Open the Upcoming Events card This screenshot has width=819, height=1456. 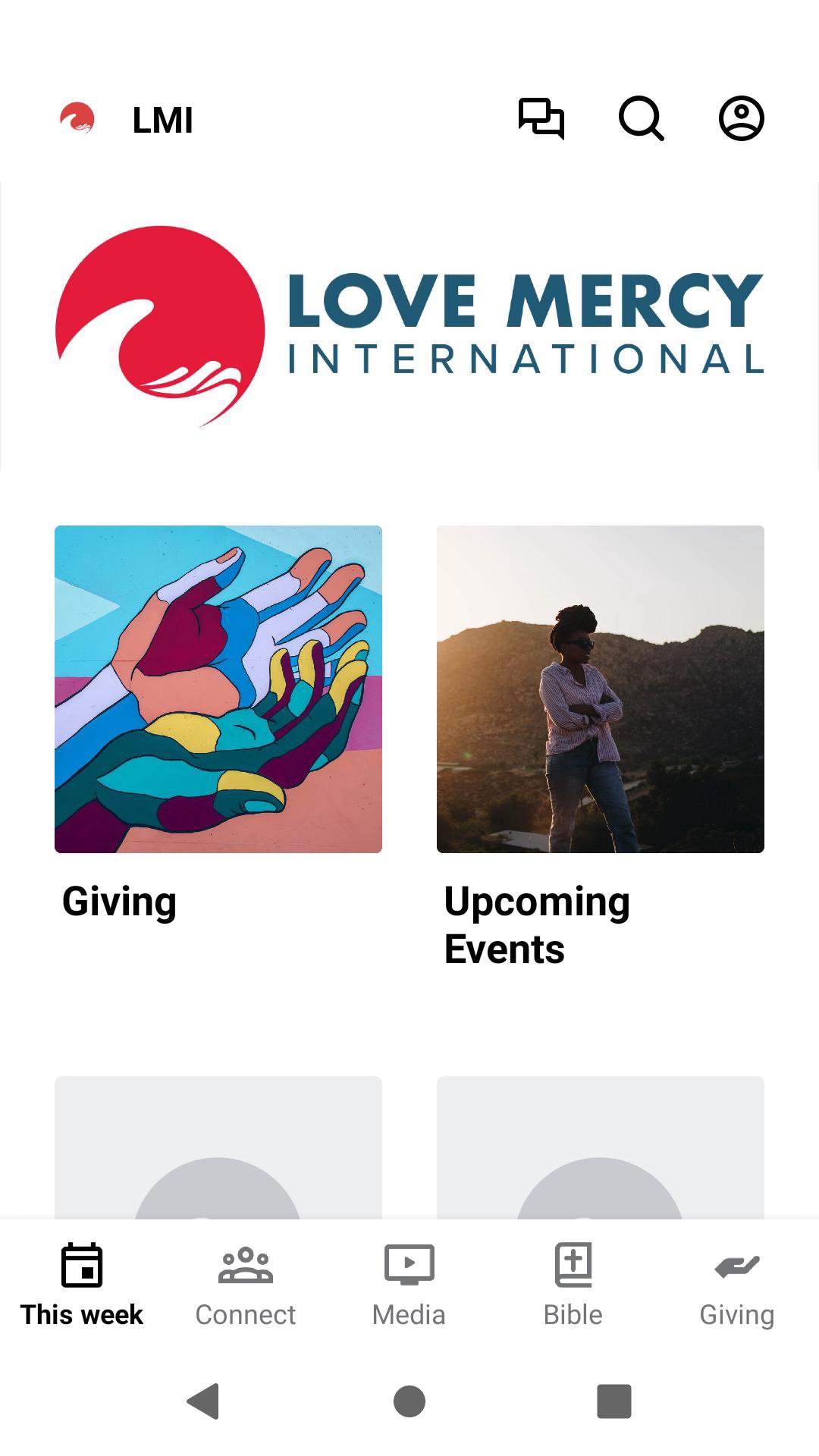601,689
